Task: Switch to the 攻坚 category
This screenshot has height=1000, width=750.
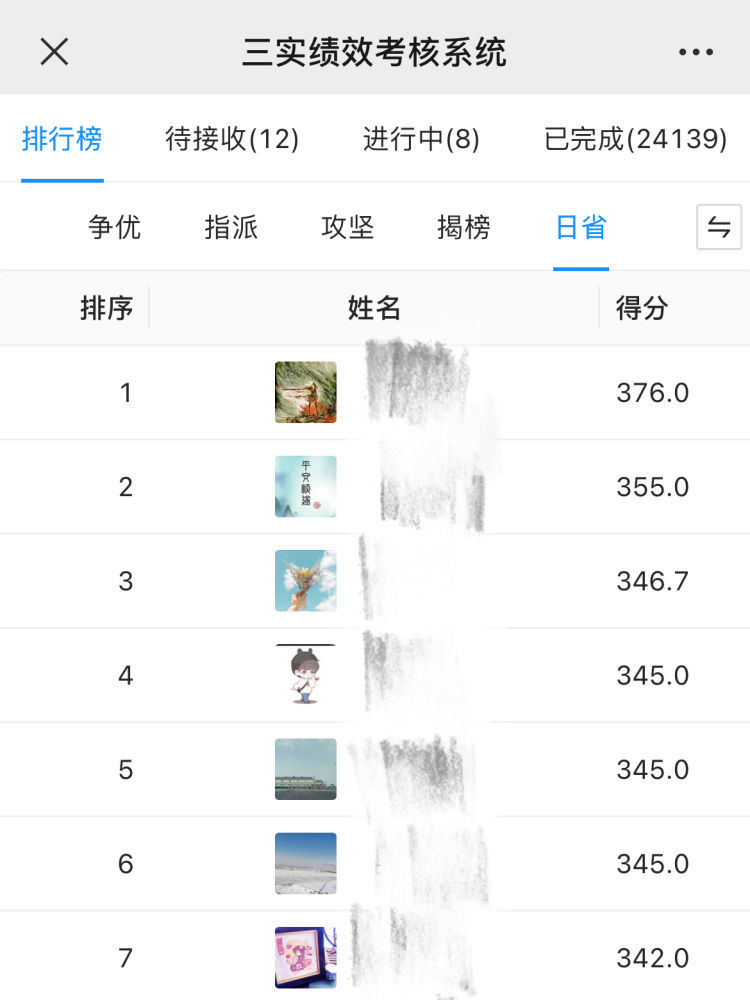Action: tap(348, 227)
